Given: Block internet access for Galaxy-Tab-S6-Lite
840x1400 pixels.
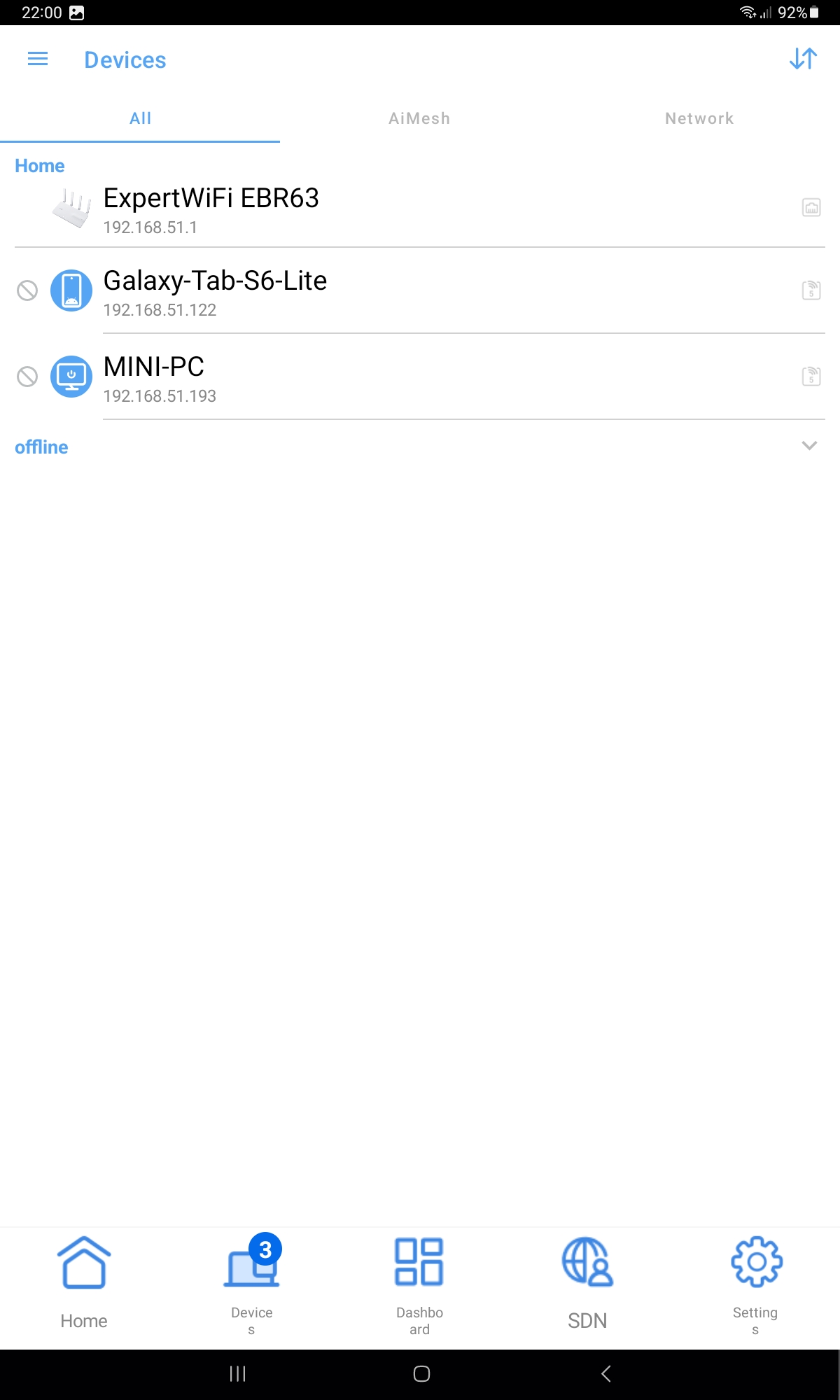Looking at the screenshot, I should 27,290.
